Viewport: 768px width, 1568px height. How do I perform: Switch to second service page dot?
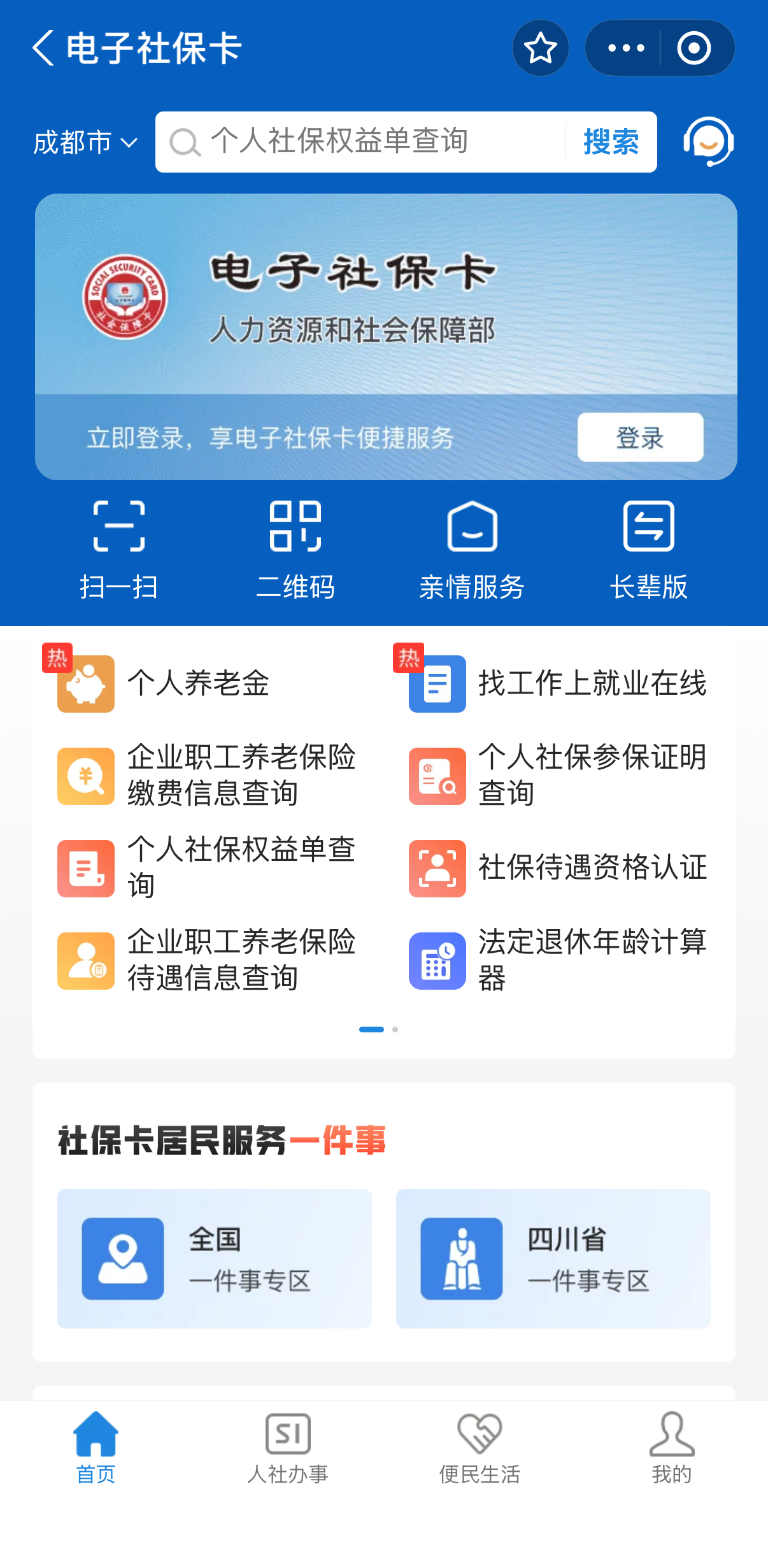(395, 1029)
